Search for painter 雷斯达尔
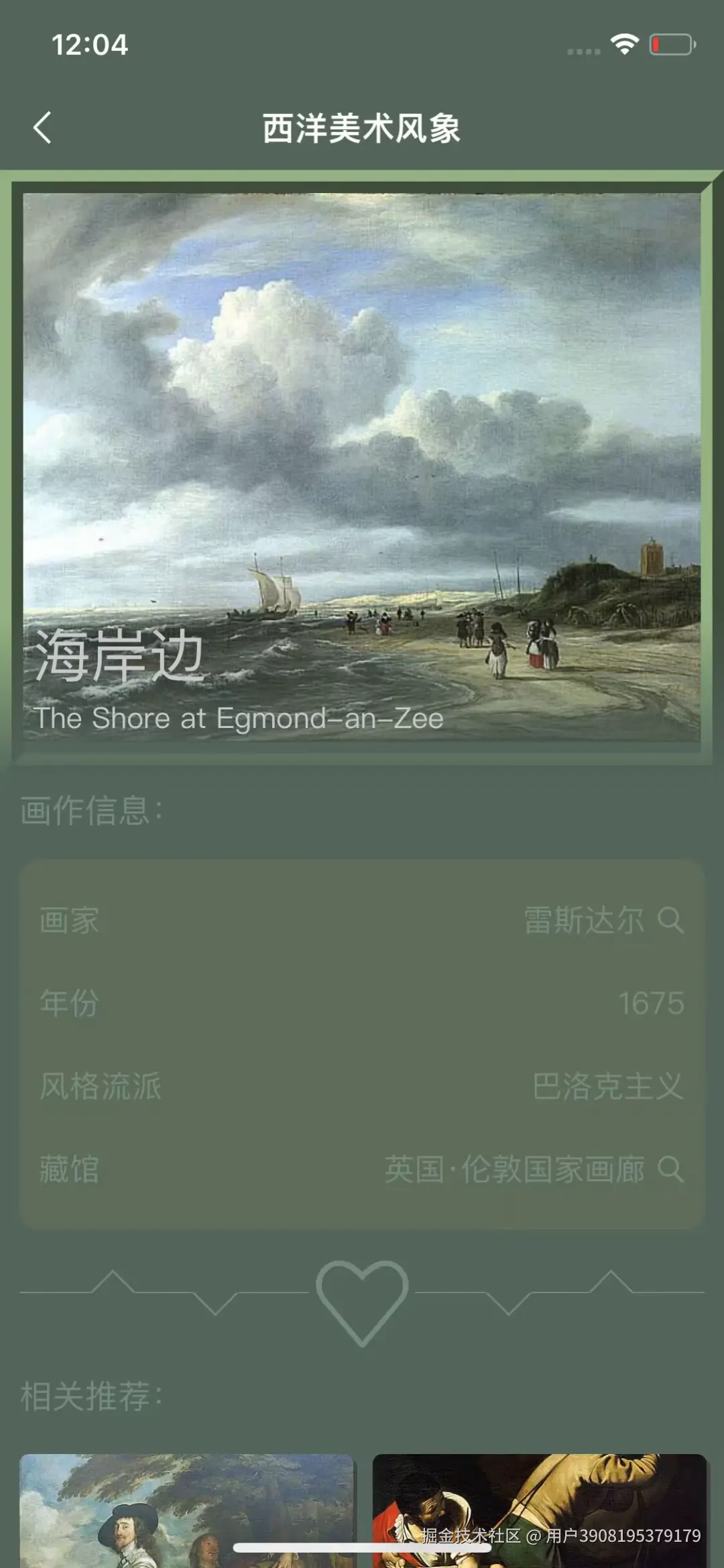The image size is (724, 1568). tap(670, 920)
